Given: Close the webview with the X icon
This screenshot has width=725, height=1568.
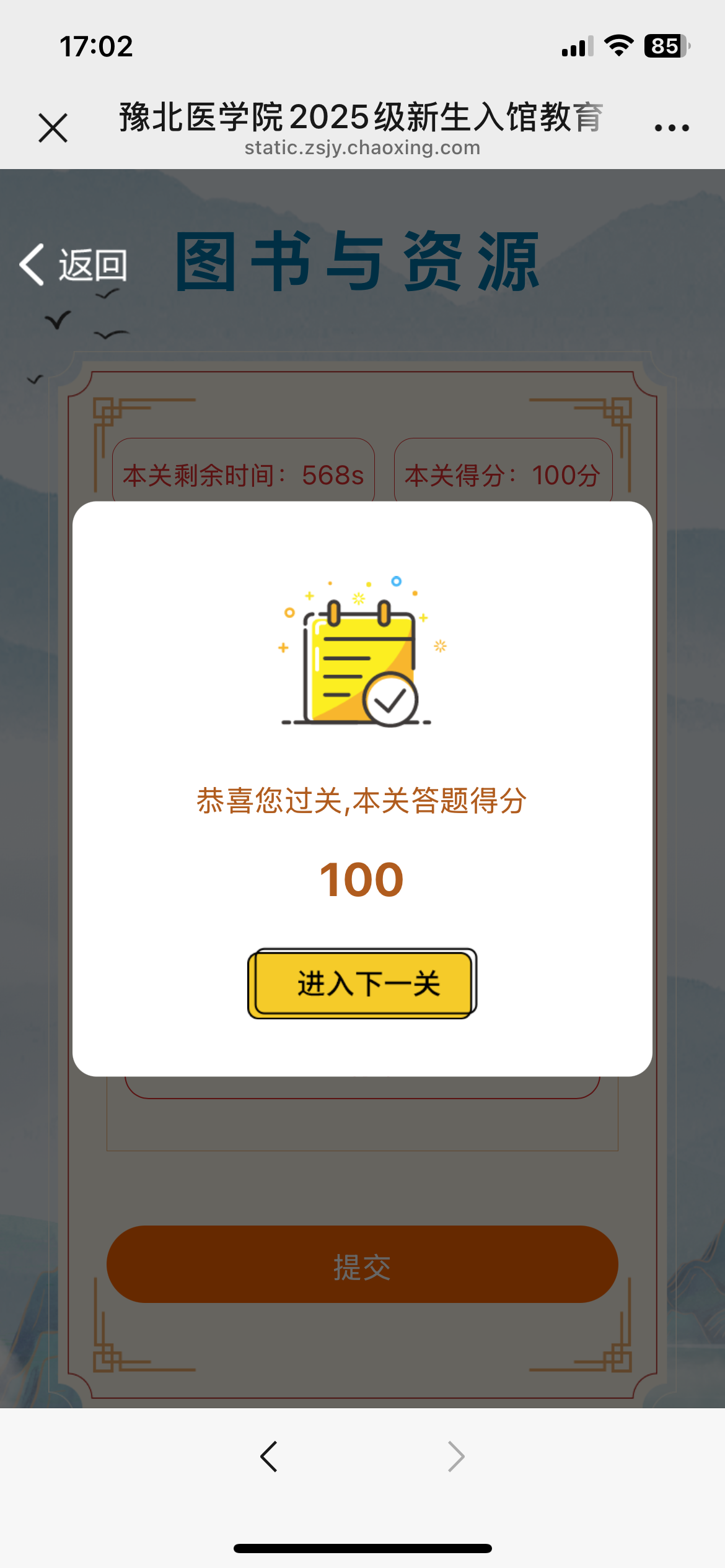Looking at the screenshot, I should [53, 128].
